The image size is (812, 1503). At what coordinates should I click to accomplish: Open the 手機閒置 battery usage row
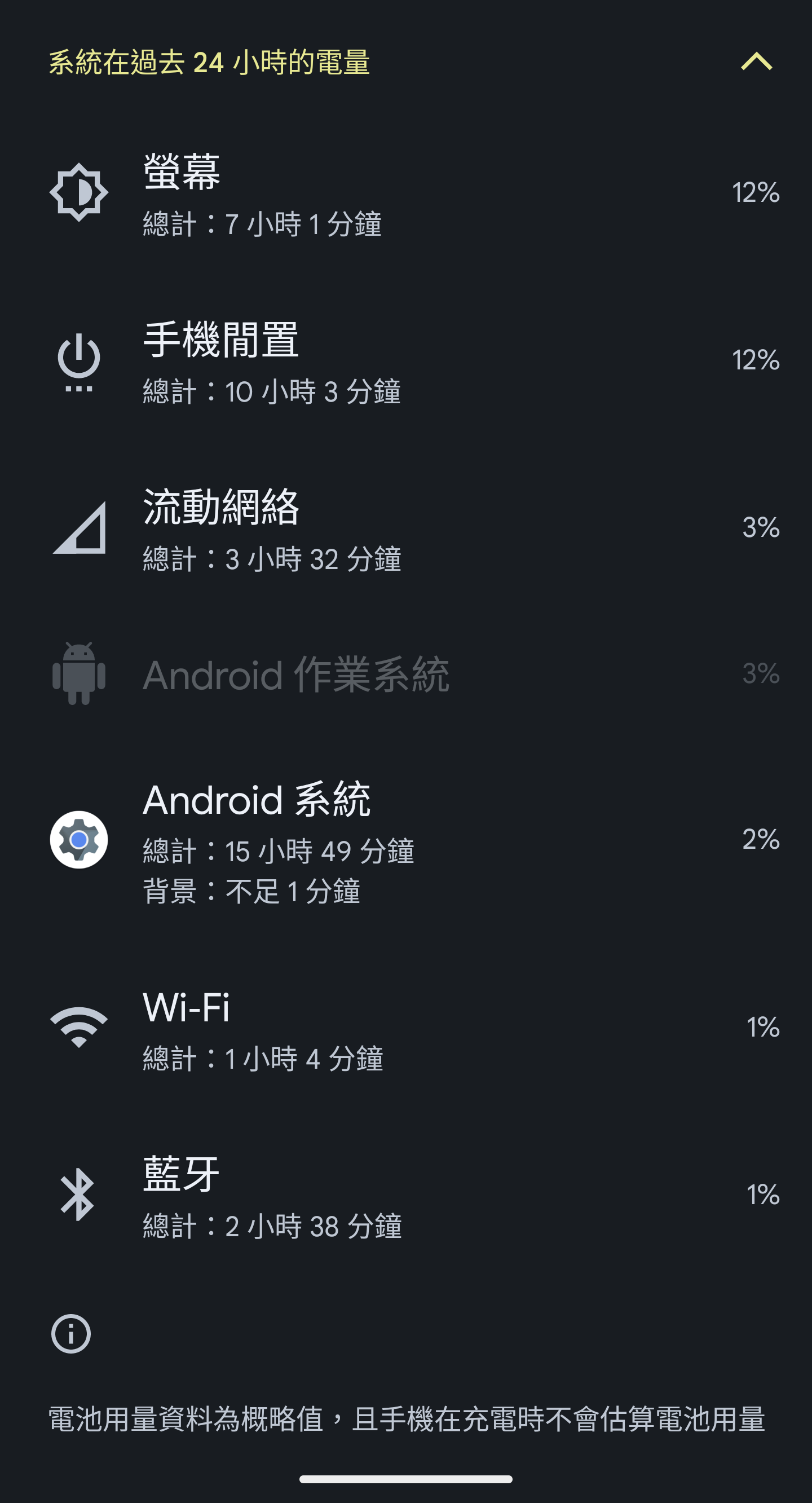[406, 360]
